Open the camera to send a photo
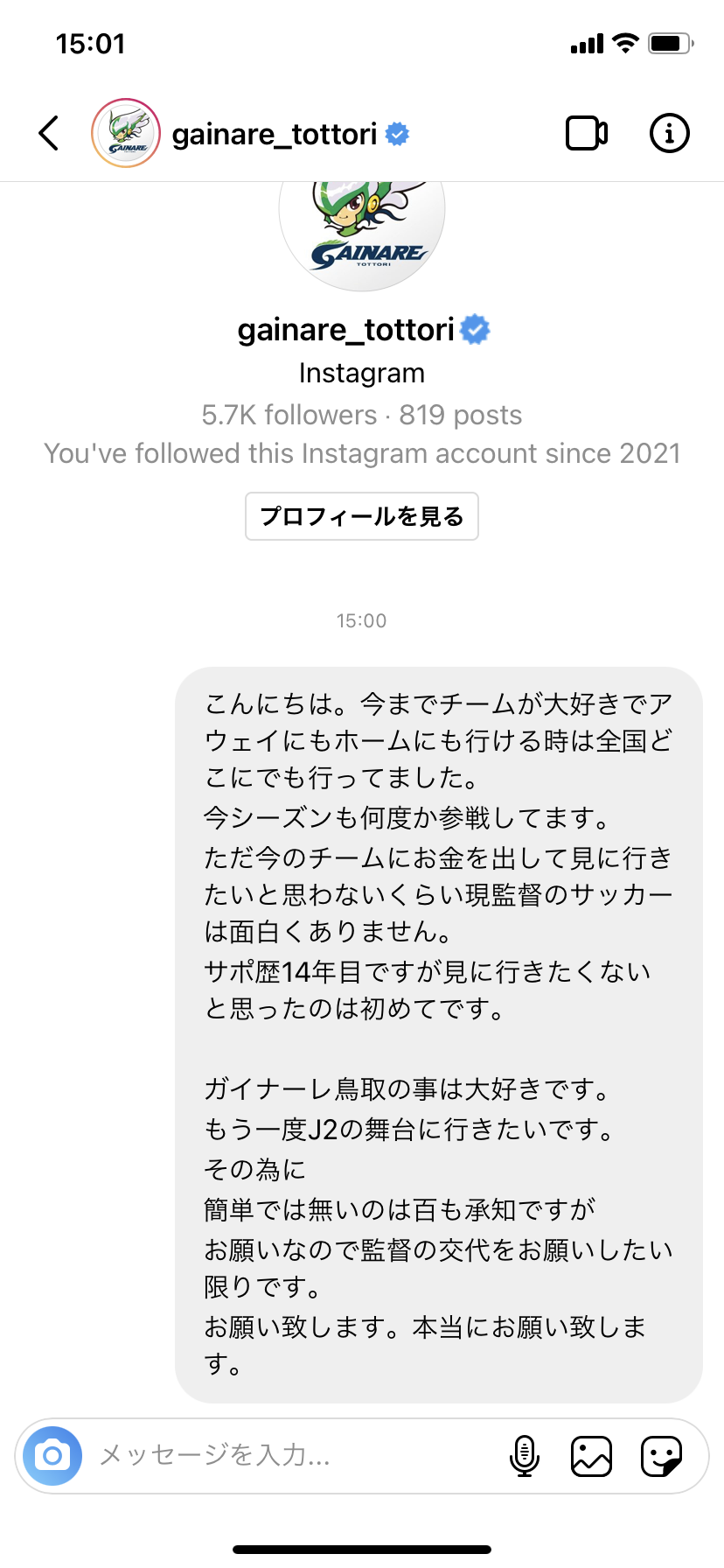 click(52, 1456)
